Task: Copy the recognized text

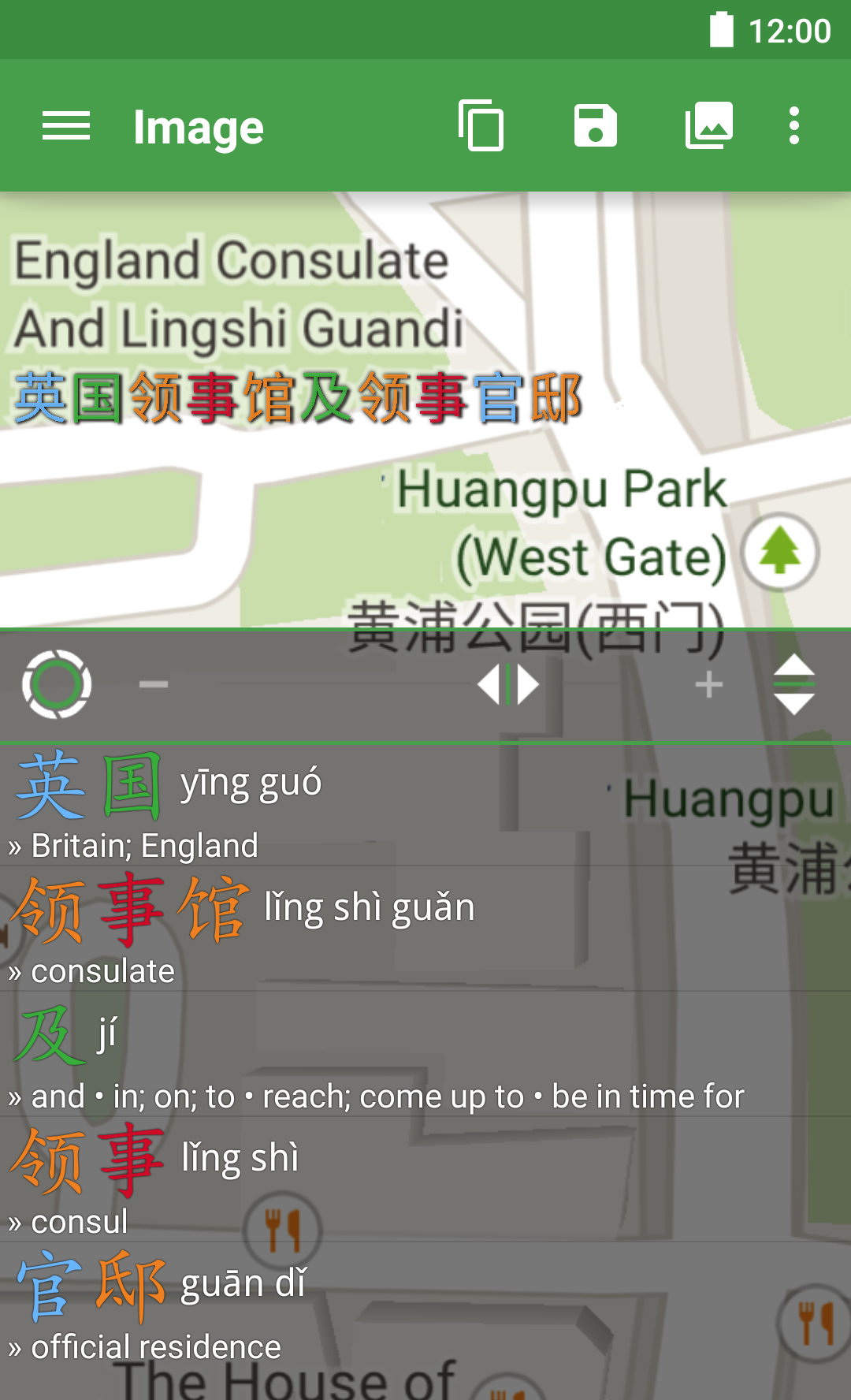Action: (481, 126)
